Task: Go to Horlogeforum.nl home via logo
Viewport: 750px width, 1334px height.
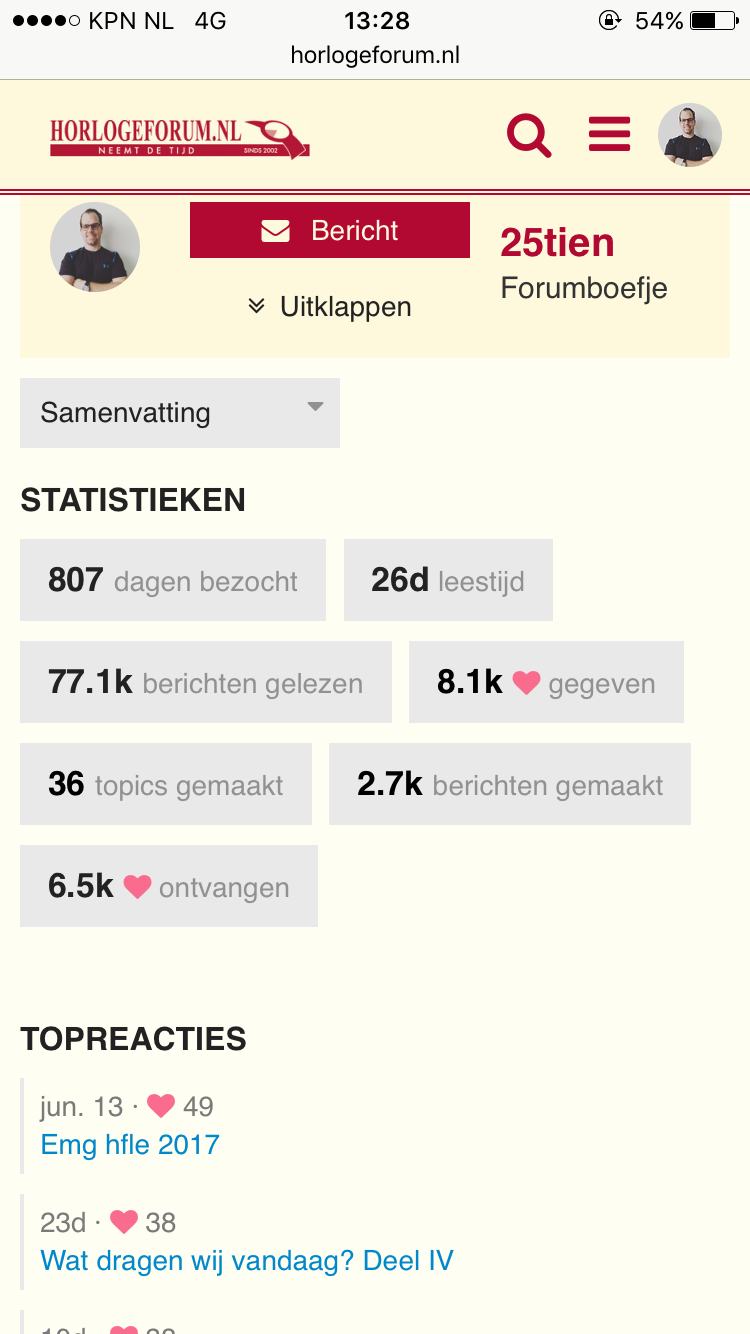Action: (180, 137)
